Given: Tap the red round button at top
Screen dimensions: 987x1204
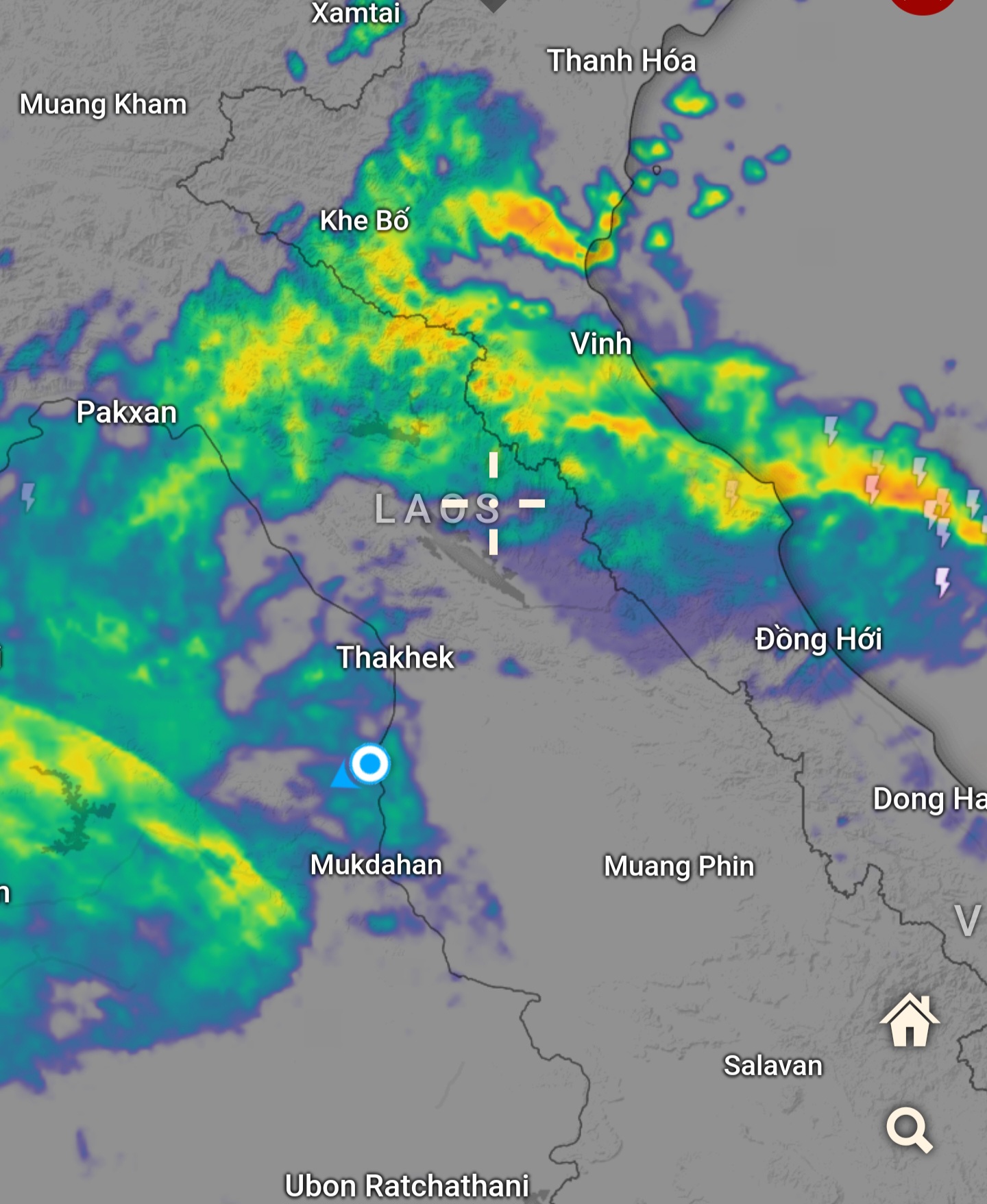Looking at the screenshot, I should coord(922,4).
